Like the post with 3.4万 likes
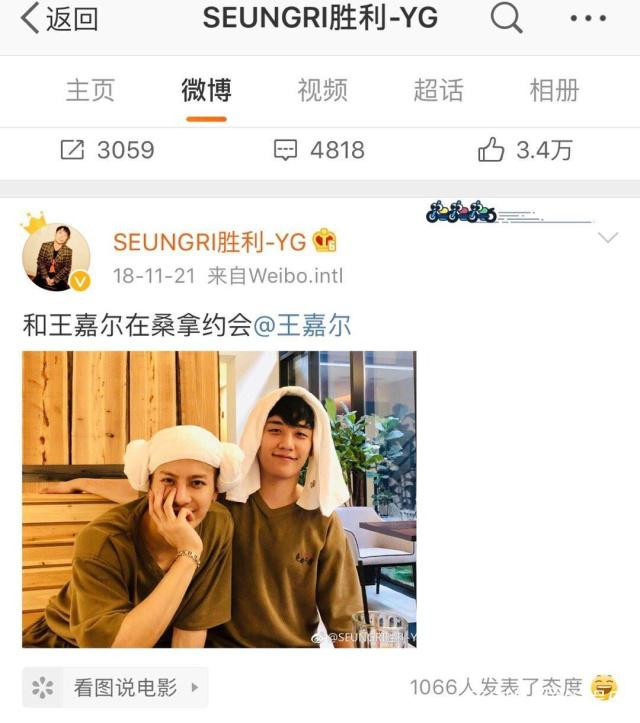640x723 pixels. [x=525, y=151]
